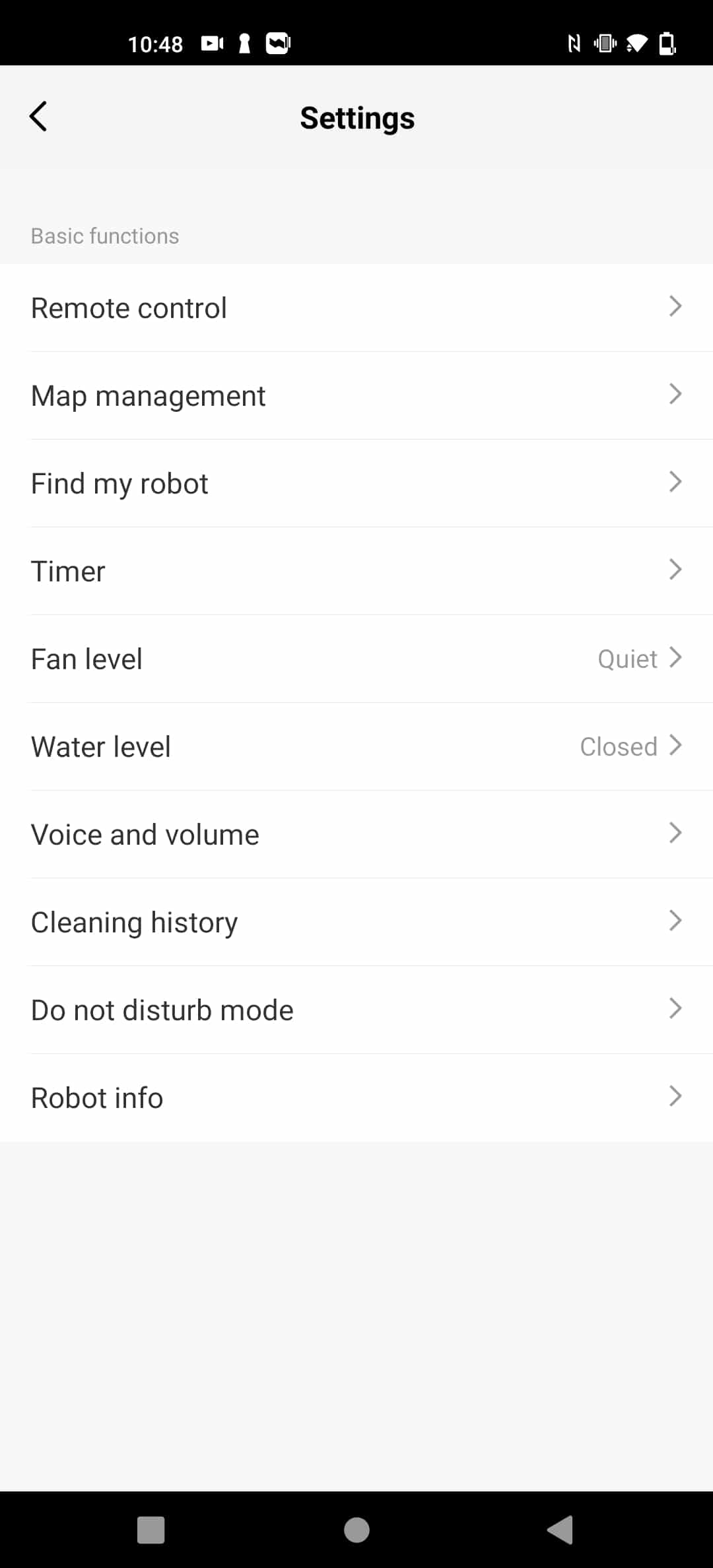Viewport: 713px width, 1568px height.
Task: Show Robot info
Action: (356, 1097)
